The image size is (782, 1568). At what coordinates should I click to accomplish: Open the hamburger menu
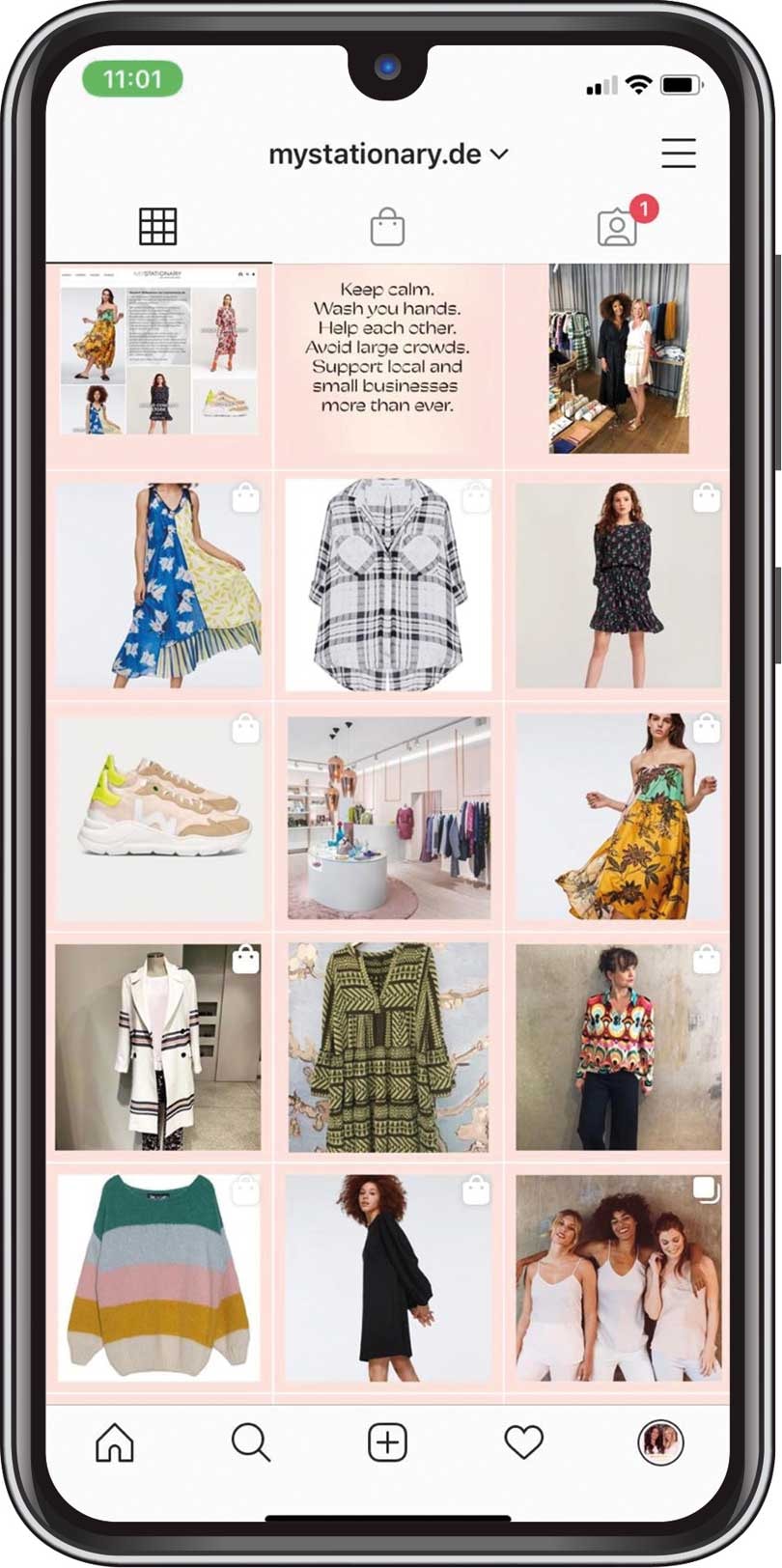click(x=678, y=154)
